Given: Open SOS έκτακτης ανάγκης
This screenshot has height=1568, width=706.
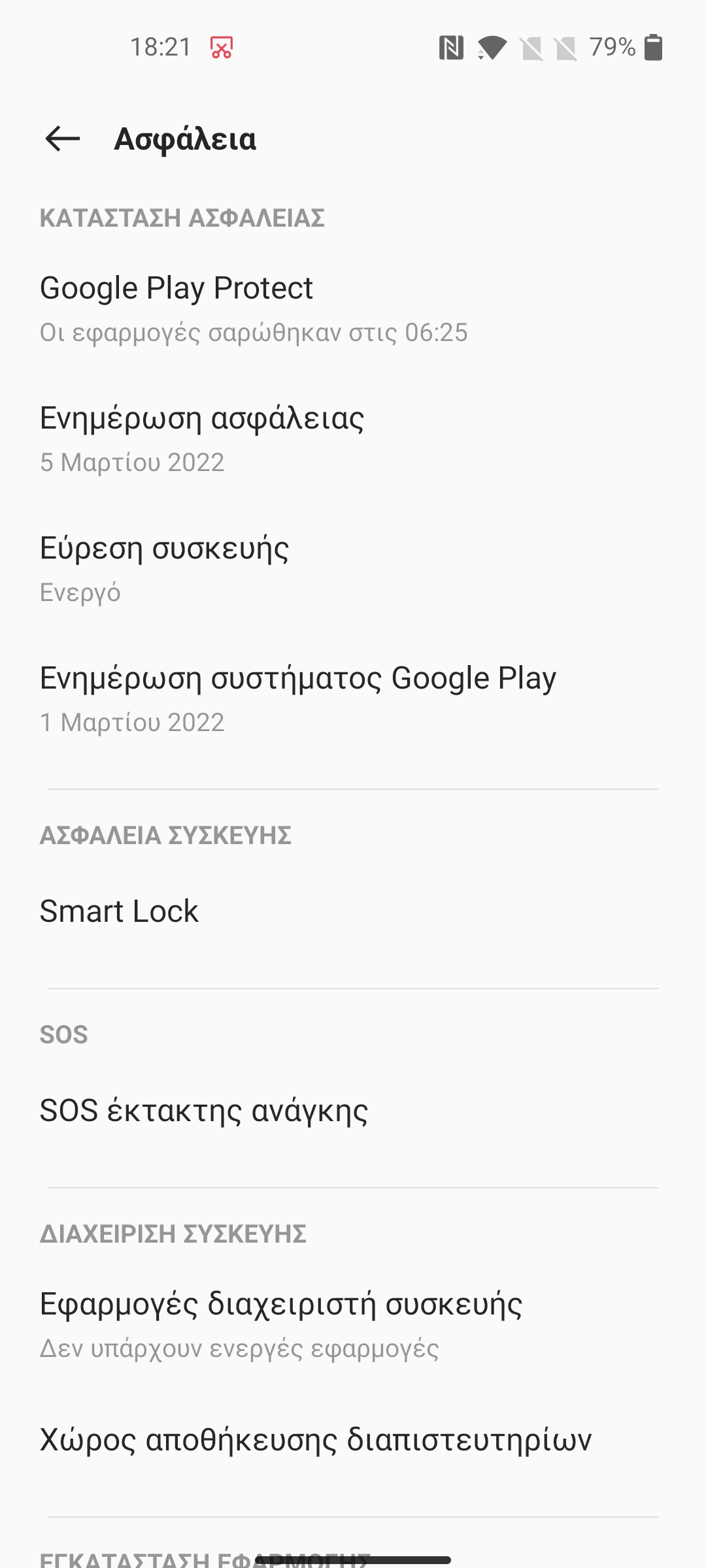Looking at the screenshot, I should tap(353, 1110).
